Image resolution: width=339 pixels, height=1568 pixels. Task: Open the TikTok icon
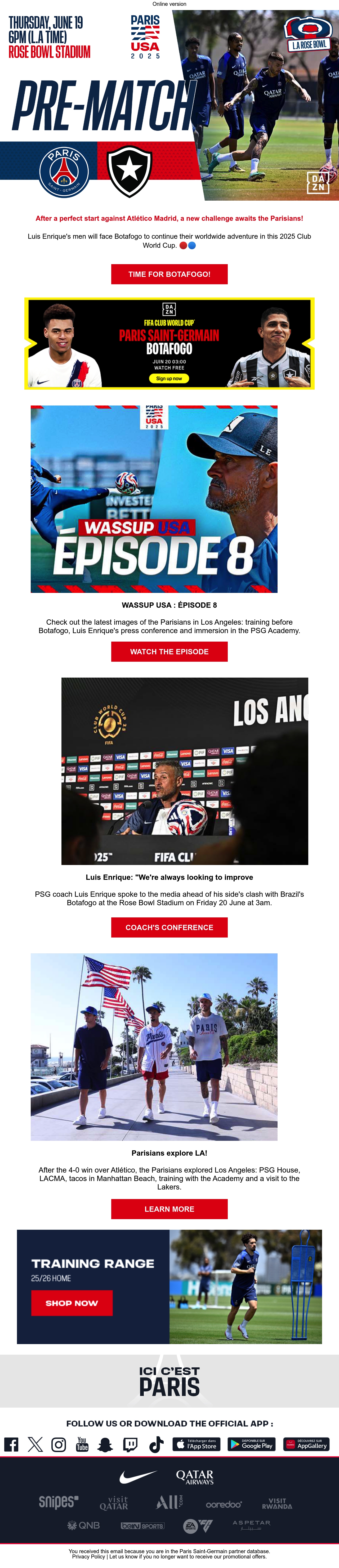click(x=156, y=1444)
